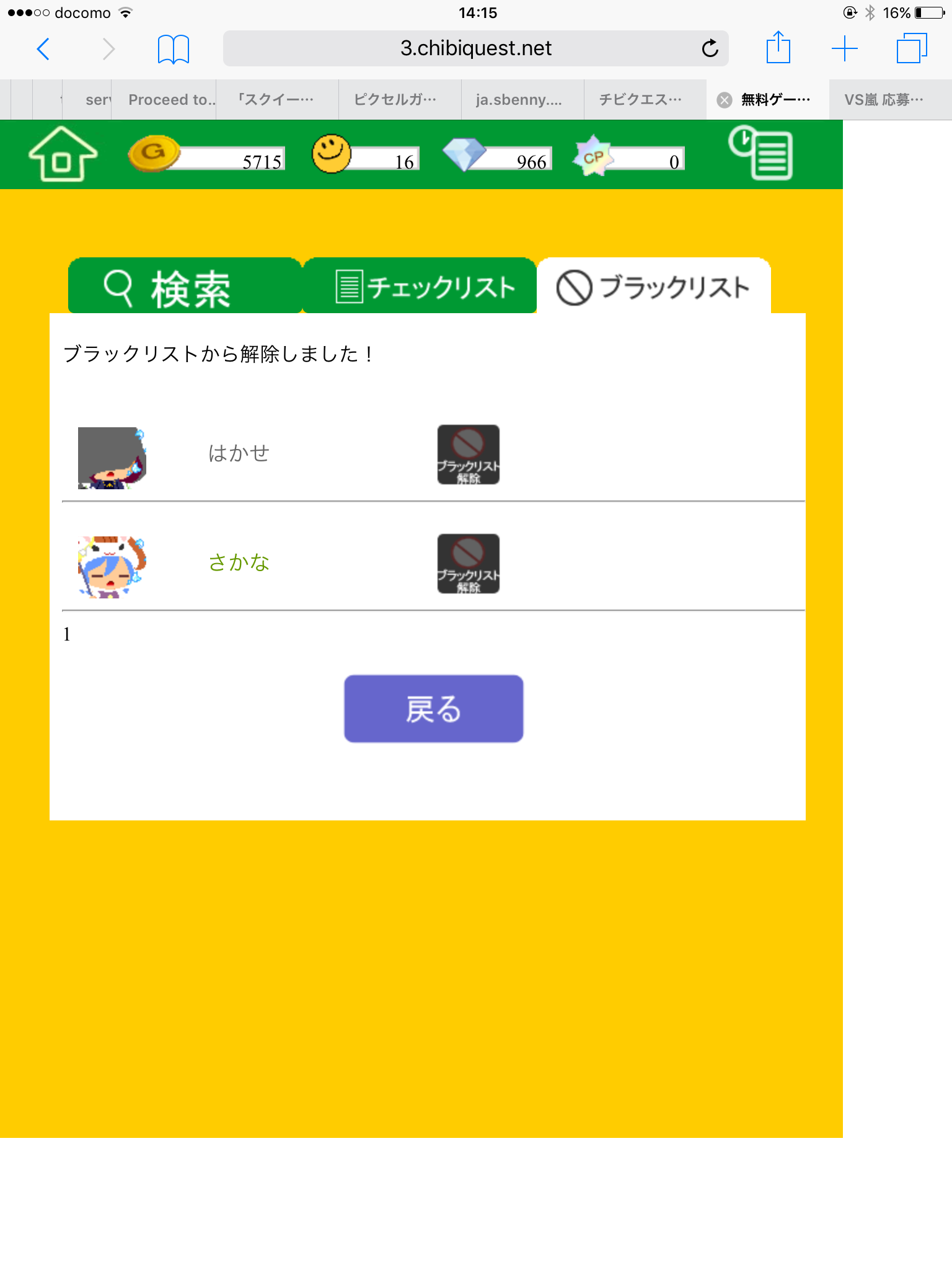The image size is (952, 1270).
Task: Switch to the チェックリスト tab
Action: pyautogui.click(x=420, y=287)
